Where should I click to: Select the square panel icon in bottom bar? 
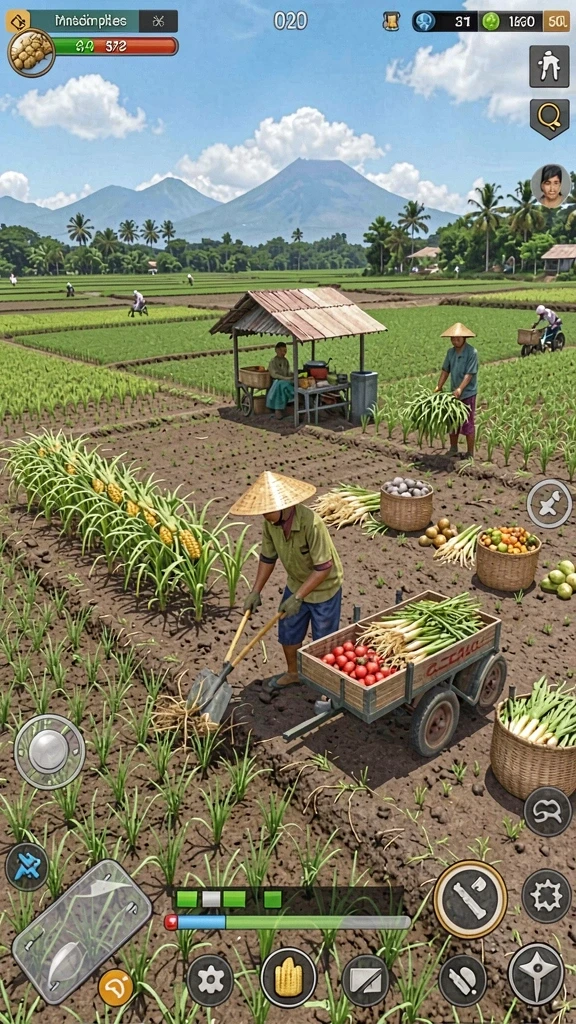tap(366, 980)
